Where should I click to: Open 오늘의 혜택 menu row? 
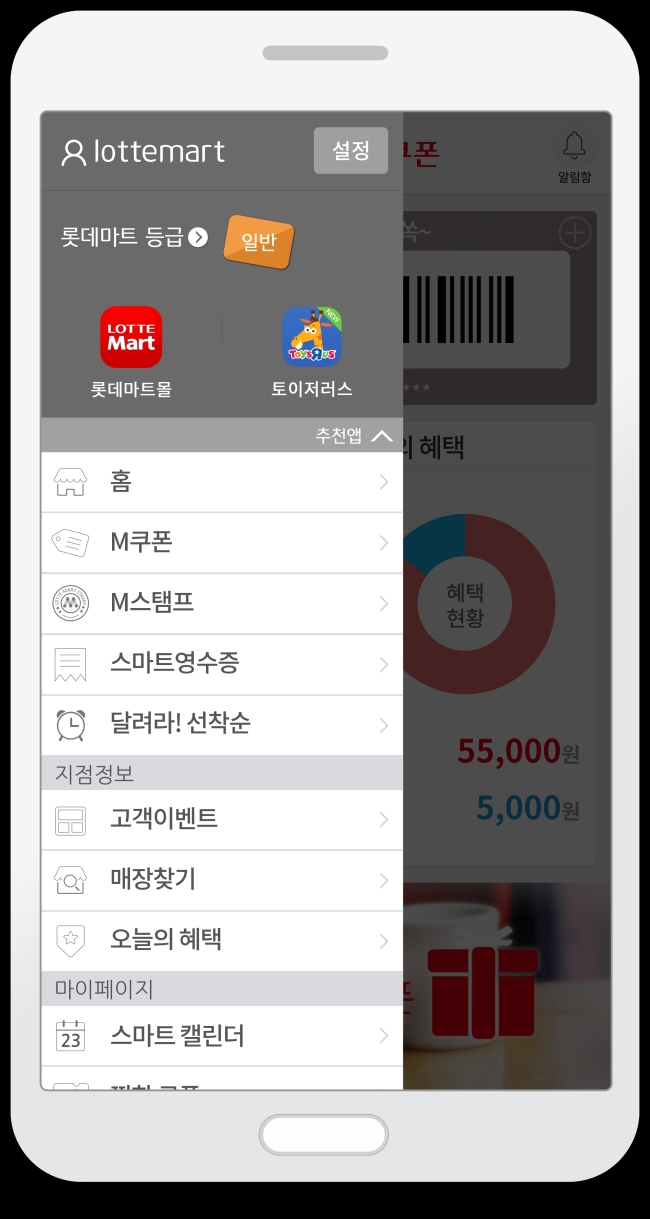point(222,941)
